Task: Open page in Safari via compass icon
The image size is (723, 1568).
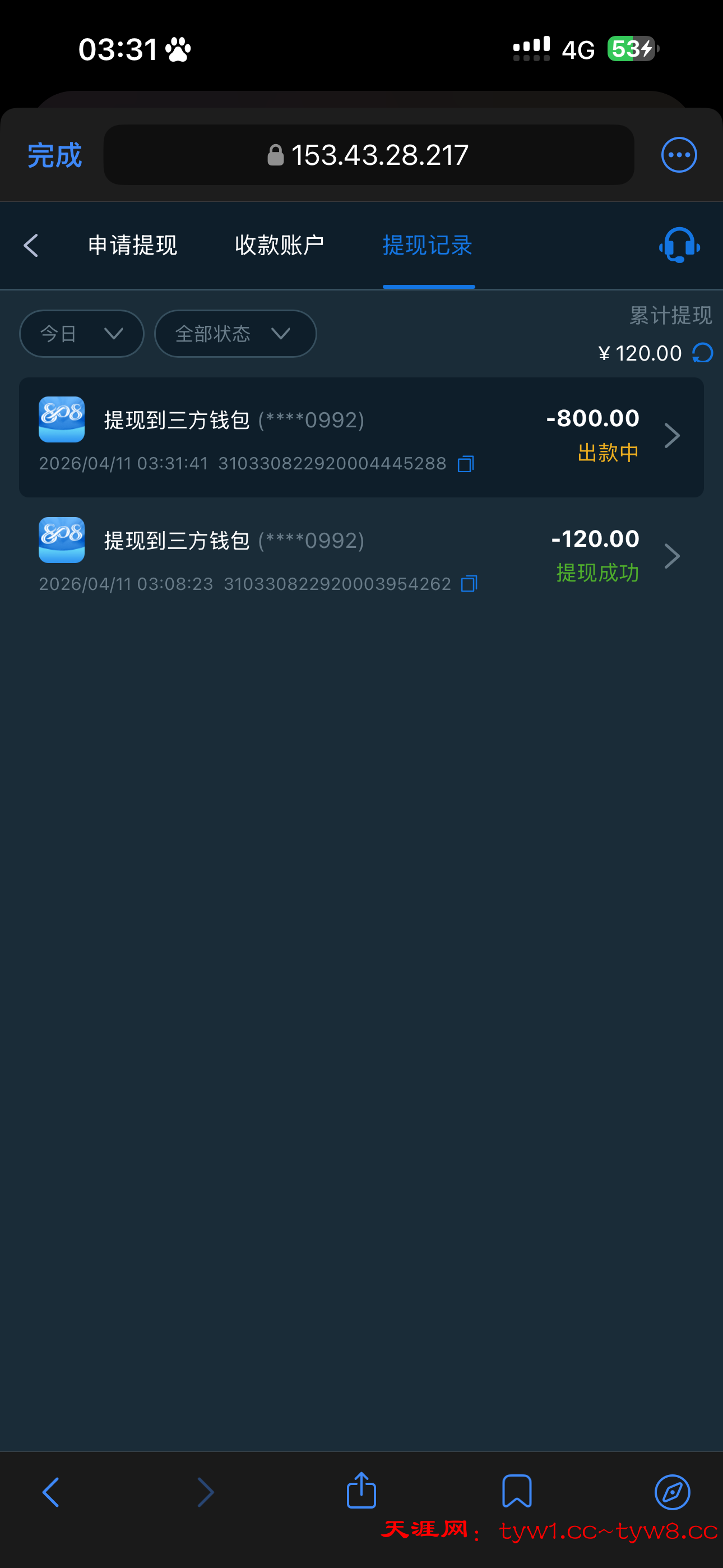Action: tap(672, 1492)
